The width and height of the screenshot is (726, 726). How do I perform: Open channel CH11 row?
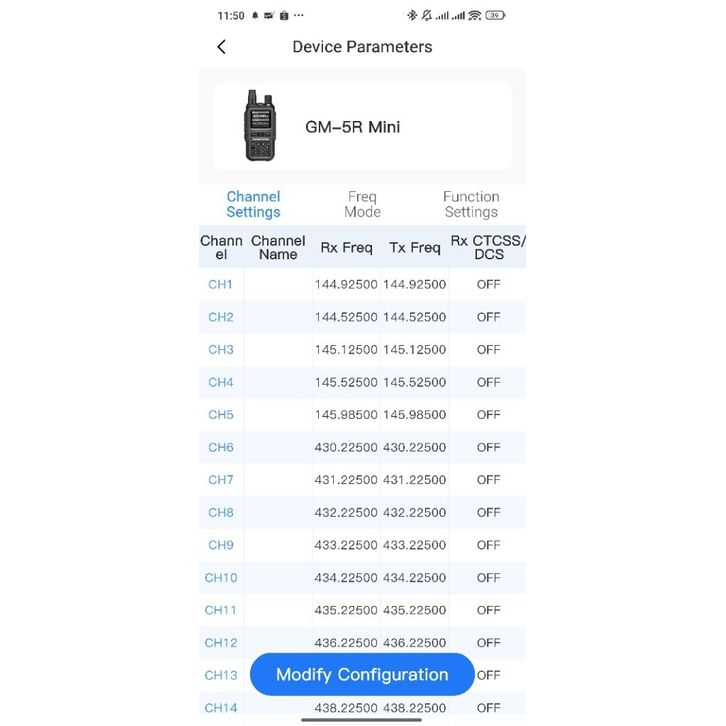click(221, 610)
